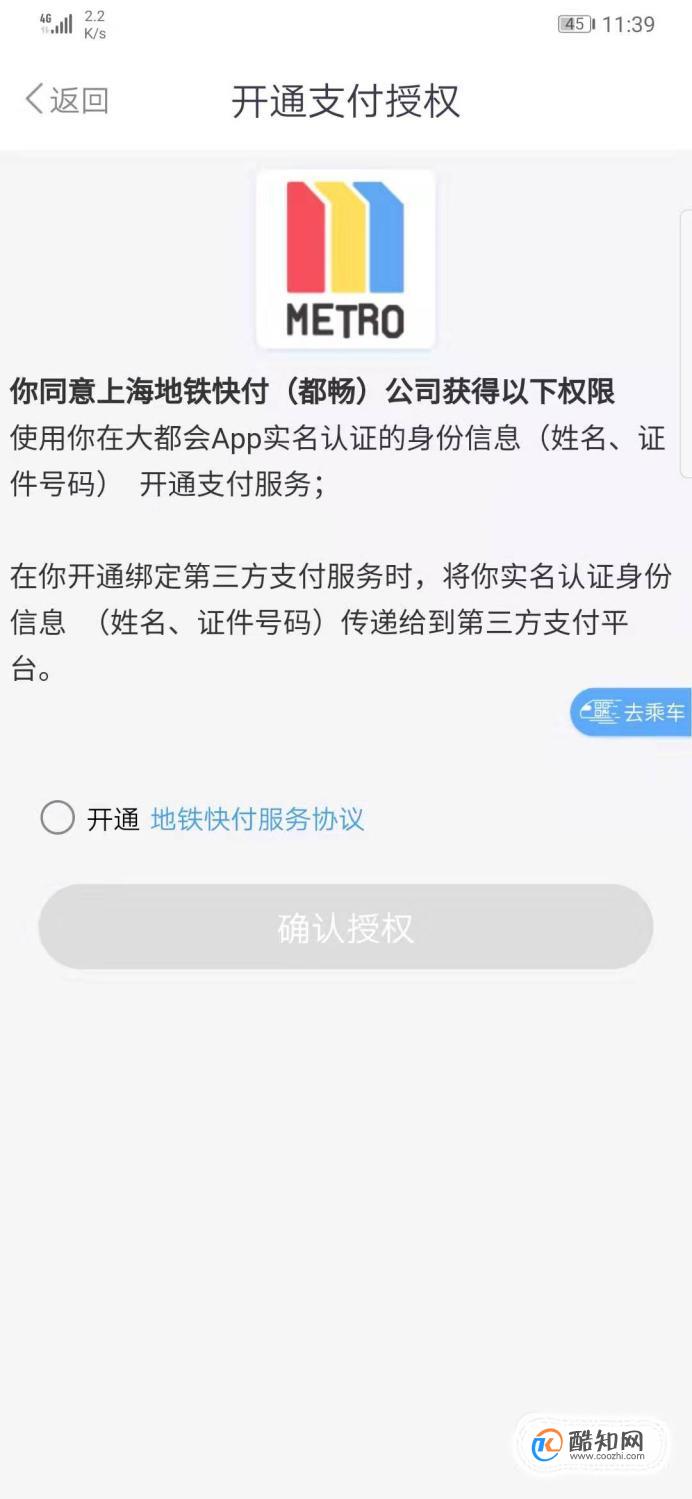Image resolution: width=692 pixels, height=1499 pixels.
Task: Tap 确认授权 button
Action: pos(346,927)
